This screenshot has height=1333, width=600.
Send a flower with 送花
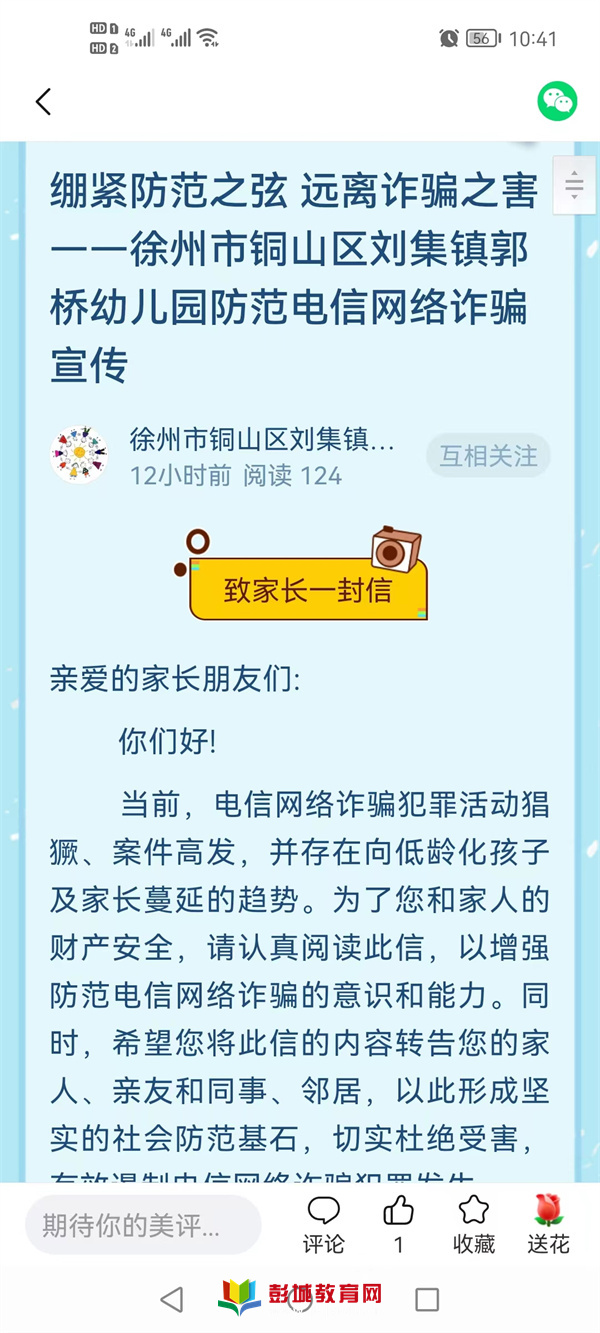click(548, 1224)
